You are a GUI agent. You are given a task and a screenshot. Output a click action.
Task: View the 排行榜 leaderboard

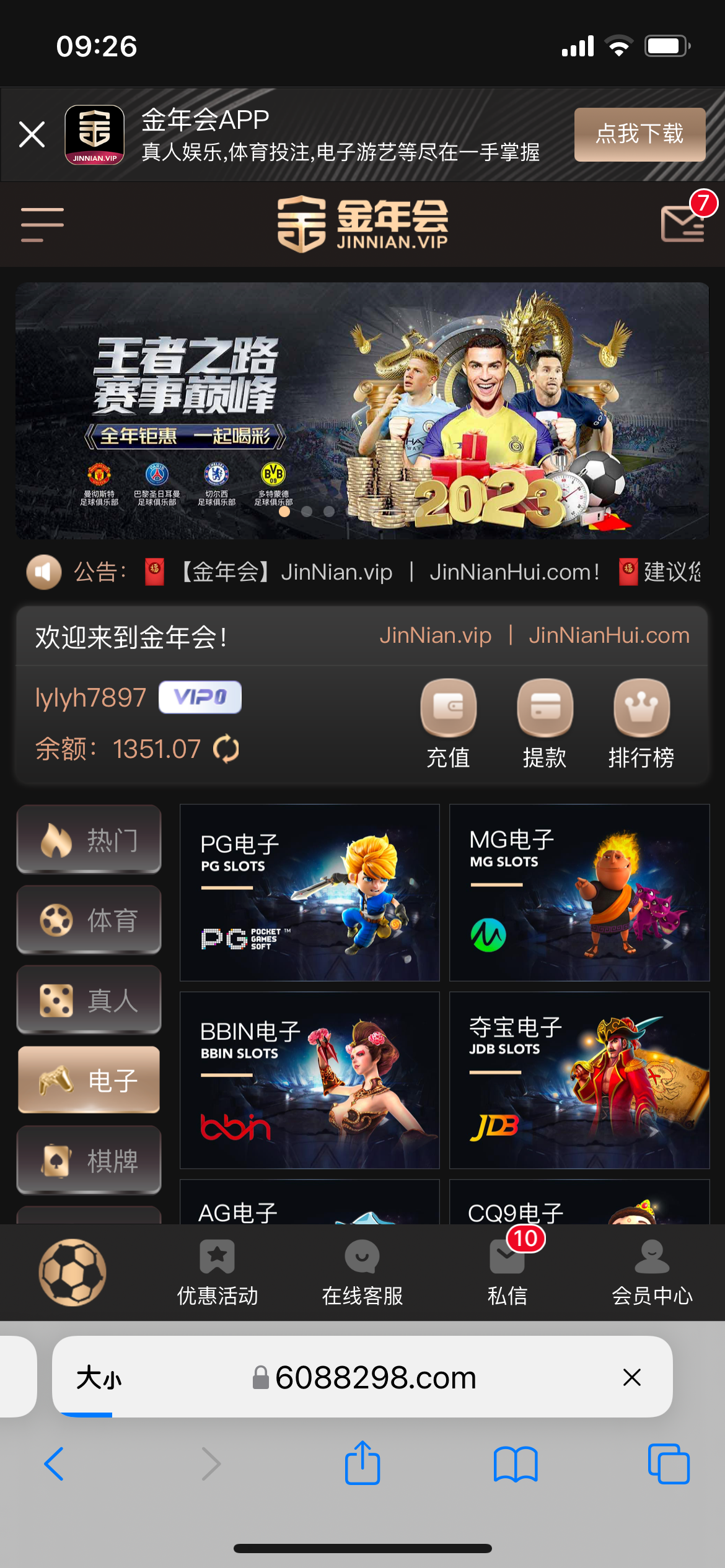click(641, 722)
